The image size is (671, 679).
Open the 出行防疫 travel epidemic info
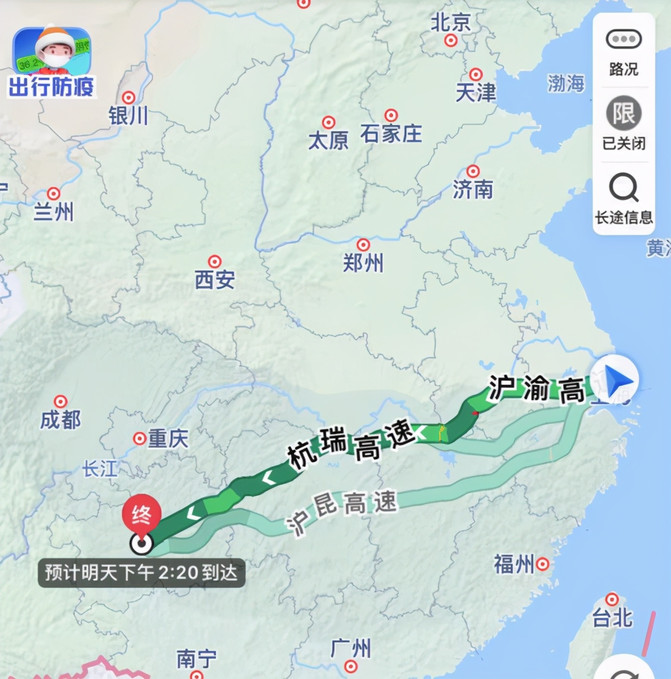click(x=53, y=60)
